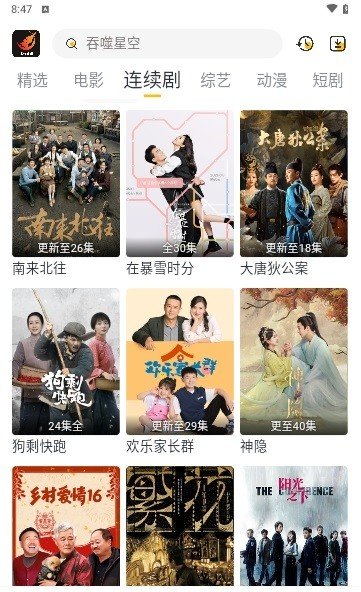Select the 综艺 tab

coord(215,80)
